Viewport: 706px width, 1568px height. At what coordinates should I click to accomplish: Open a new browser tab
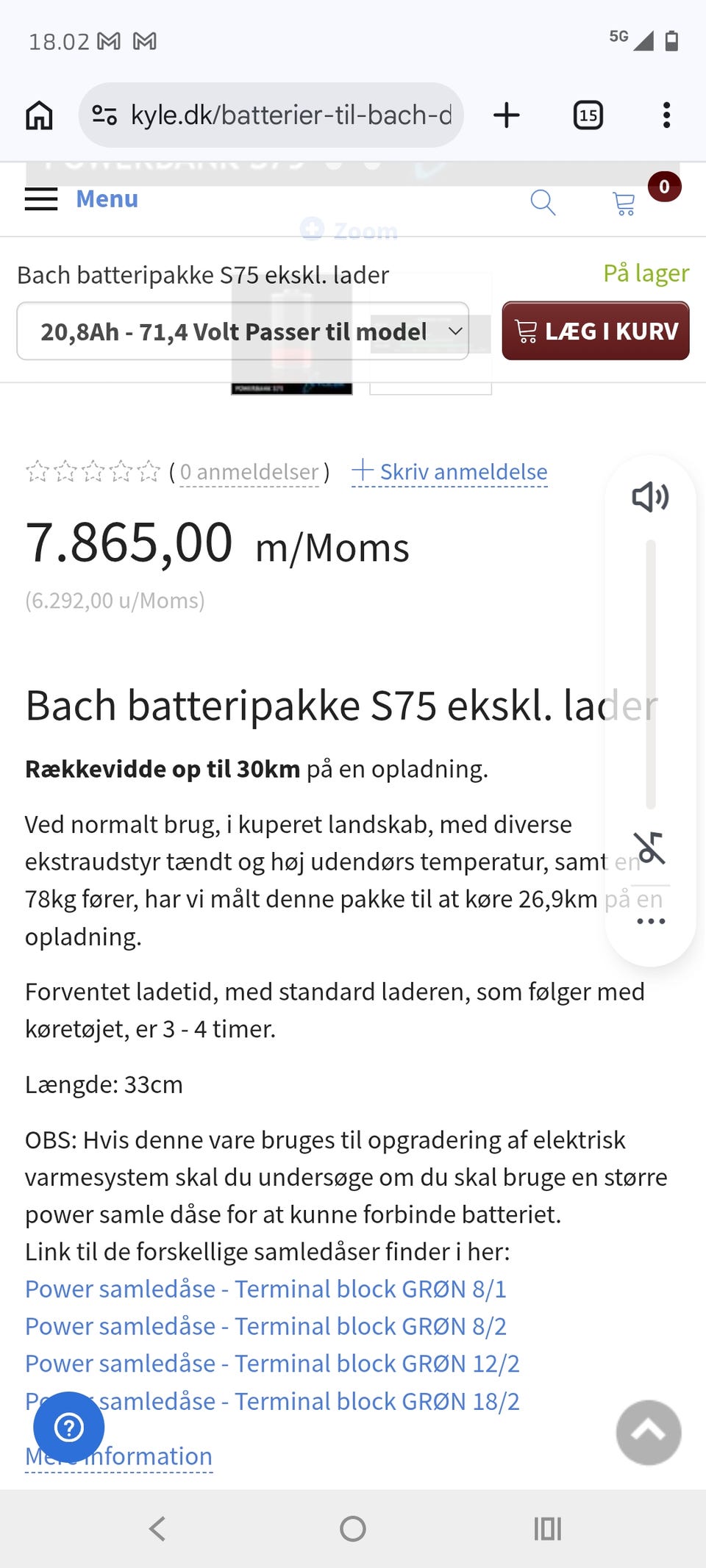pos(507,114)
